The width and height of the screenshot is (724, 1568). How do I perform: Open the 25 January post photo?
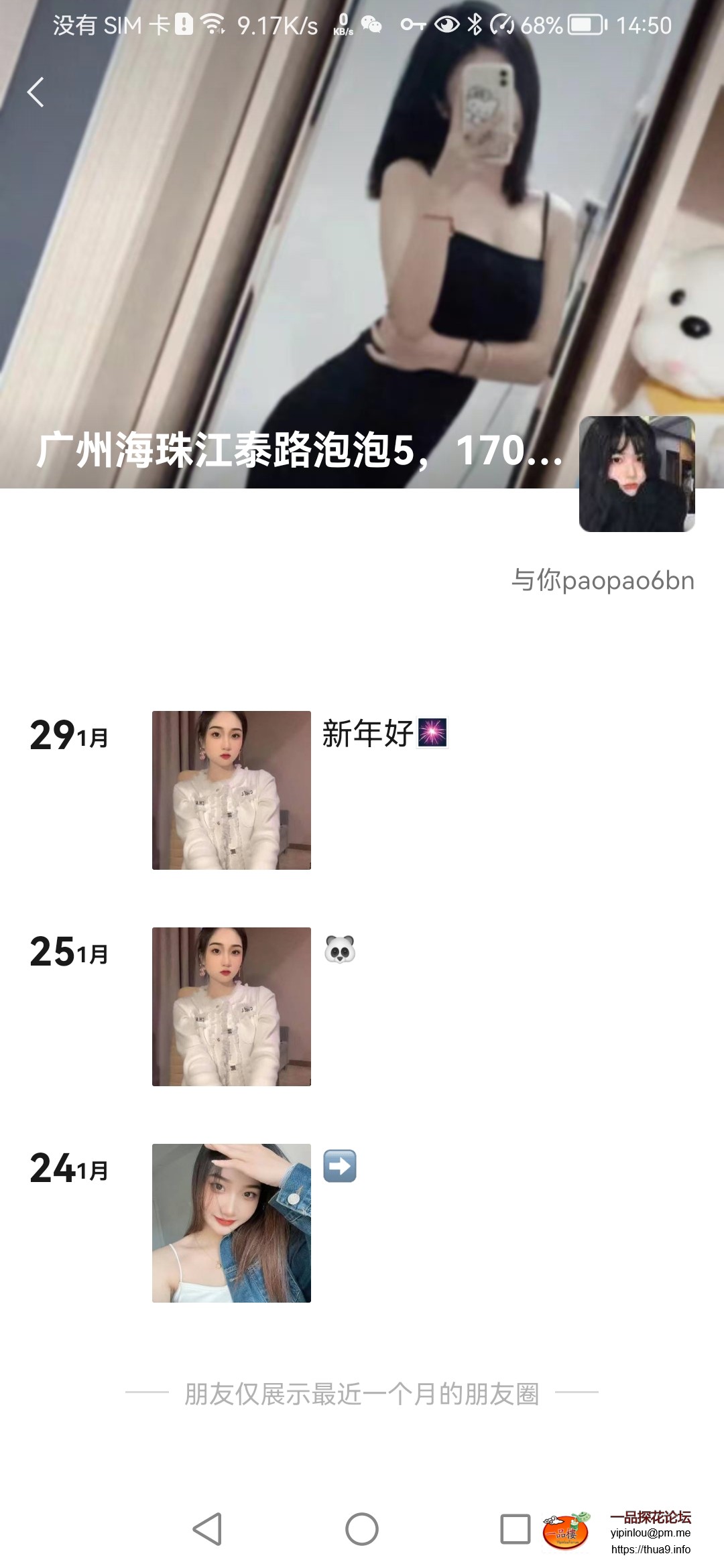(231, 1006)
